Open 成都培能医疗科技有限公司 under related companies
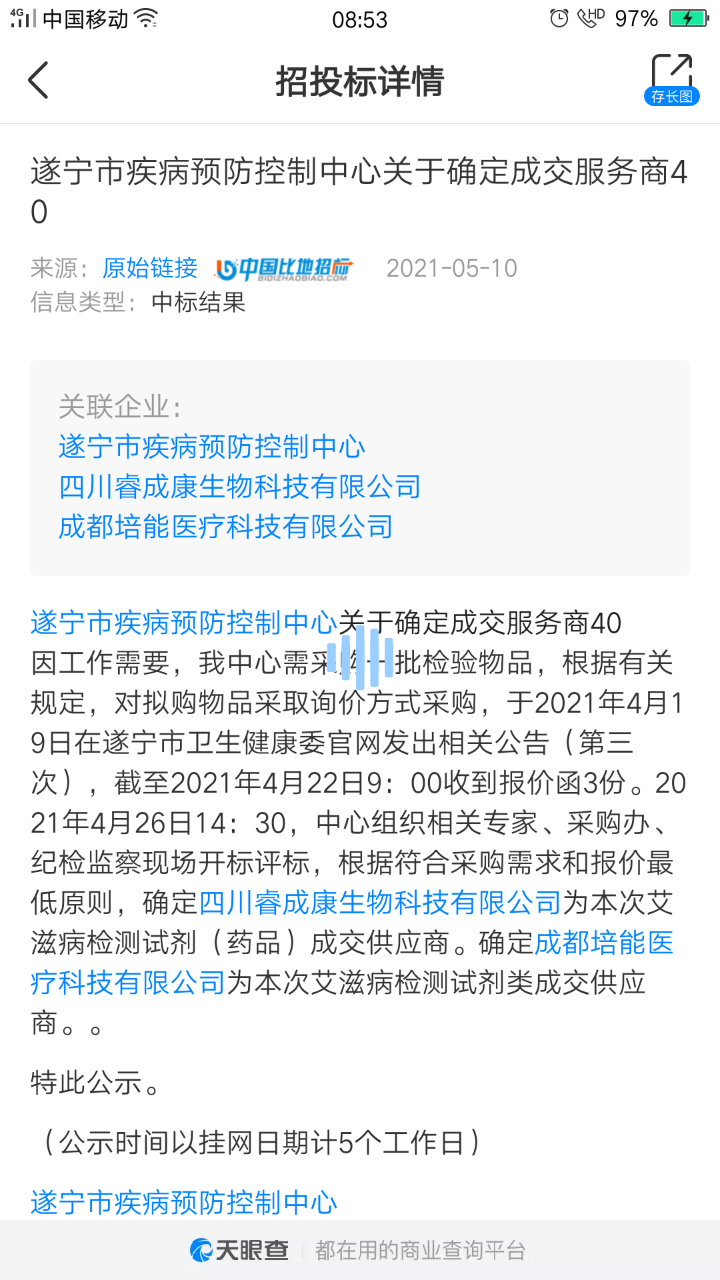720x1280 pixels. (226, 527)
